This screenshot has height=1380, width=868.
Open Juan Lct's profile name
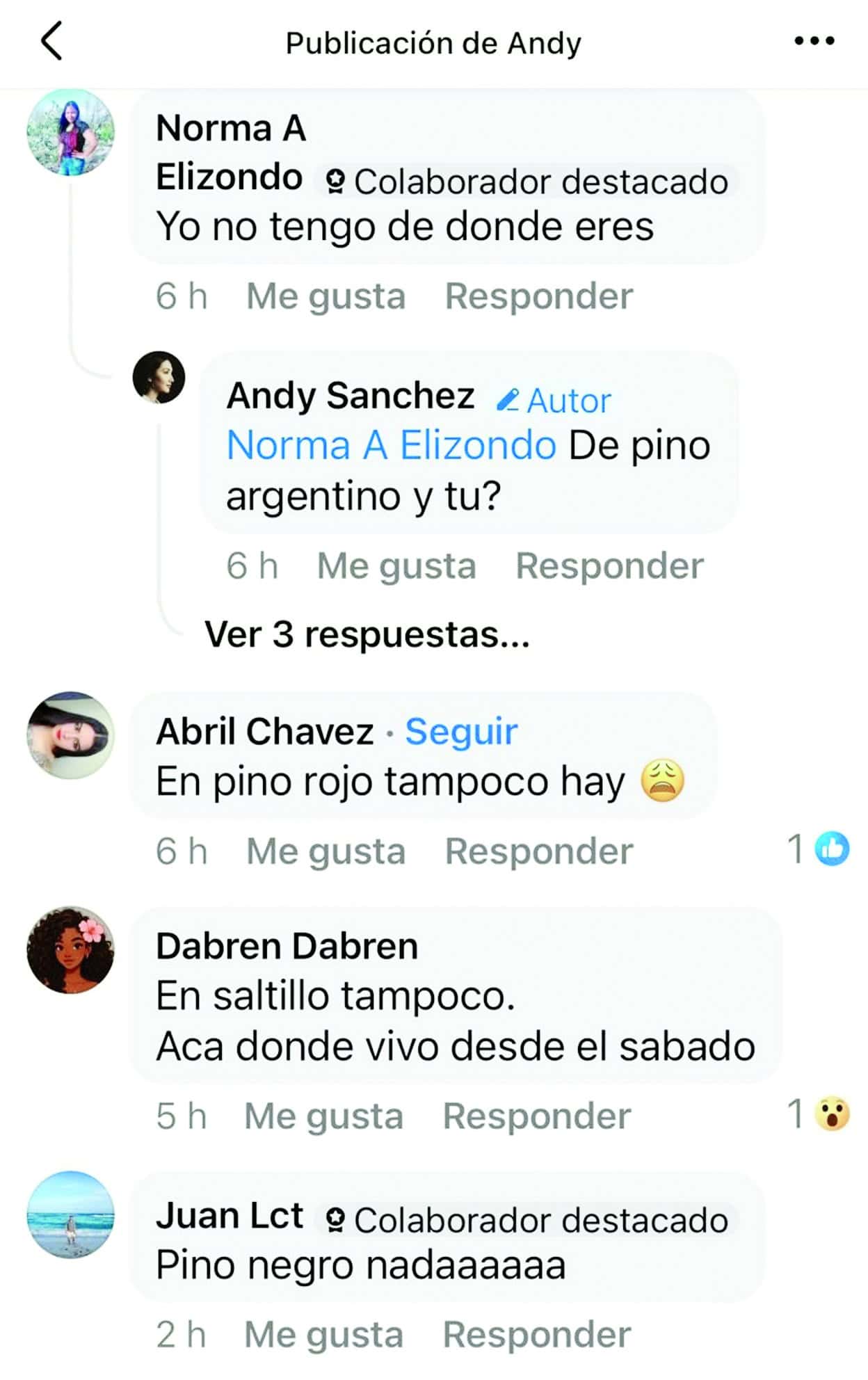(229, 1216)
